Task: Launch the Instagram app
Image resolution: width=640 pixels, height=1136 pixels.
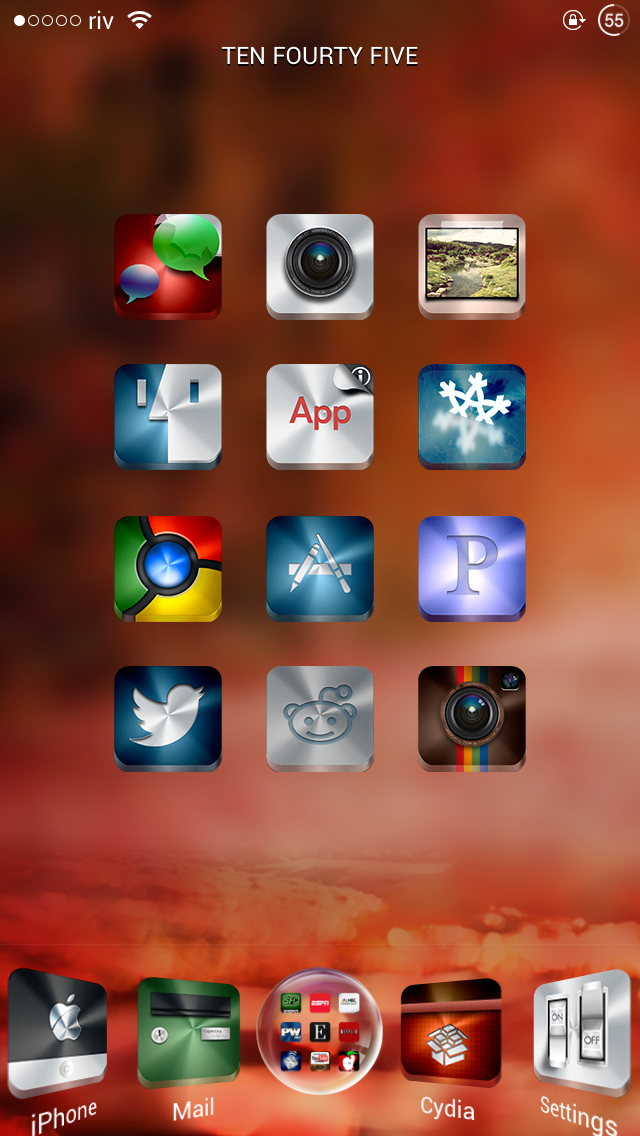Action: click(472, 718)
